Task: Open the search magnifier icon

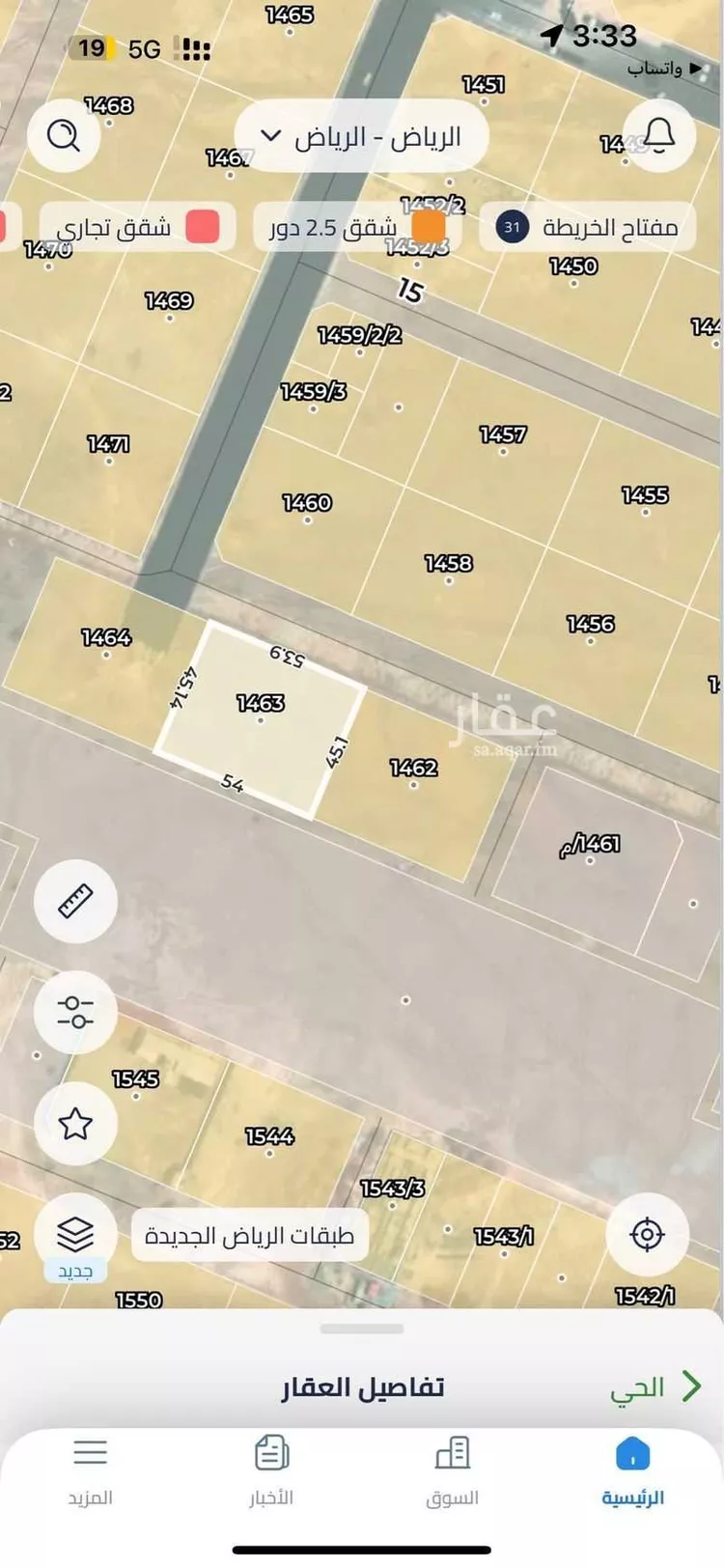Action: [x=64, y=135]
